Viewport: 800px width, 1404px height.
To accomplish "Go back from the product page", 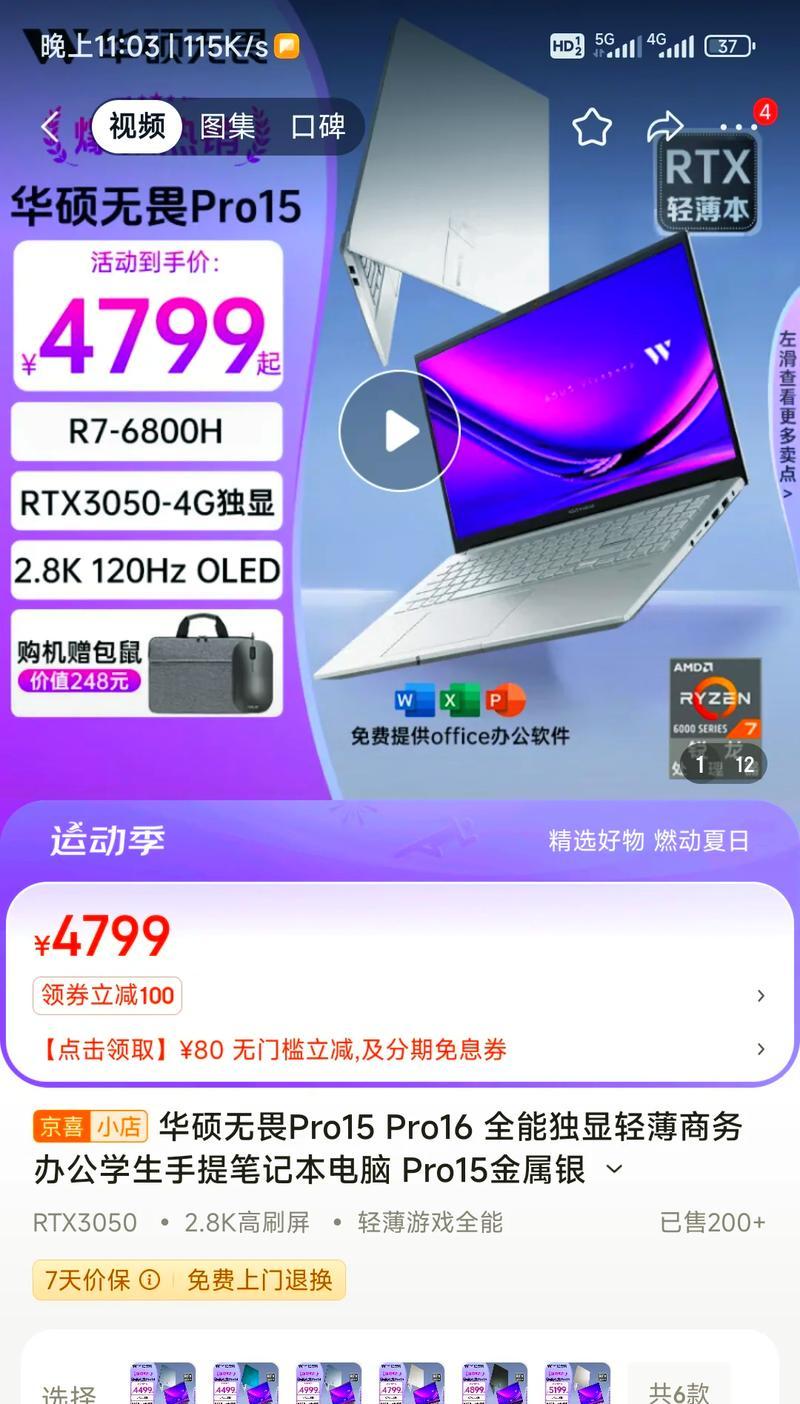I will (50, 127).
